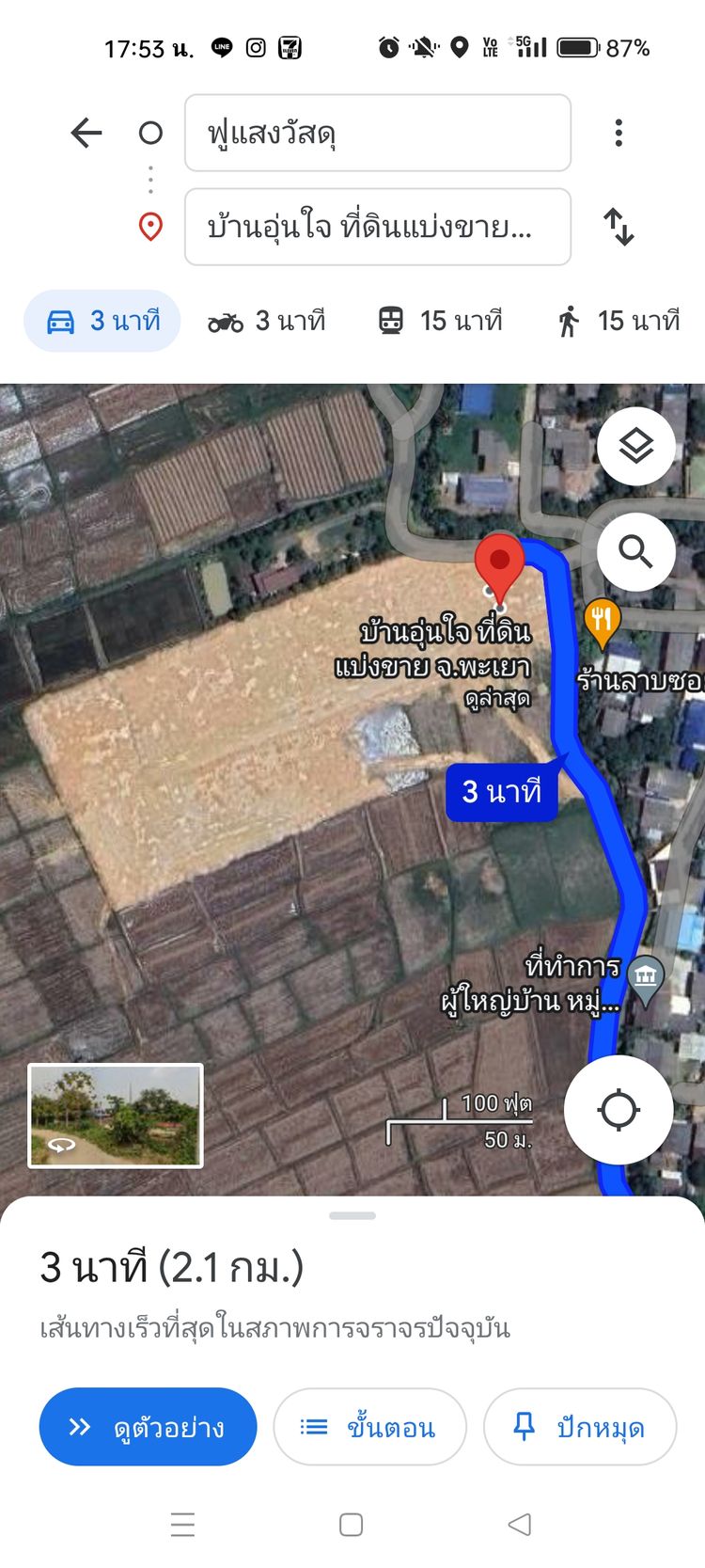Tap the ที่ทำการผู้ใหญ่บ้าน place marker
Viewport: 705px width, 1568px height.
(x=645, y=980)
